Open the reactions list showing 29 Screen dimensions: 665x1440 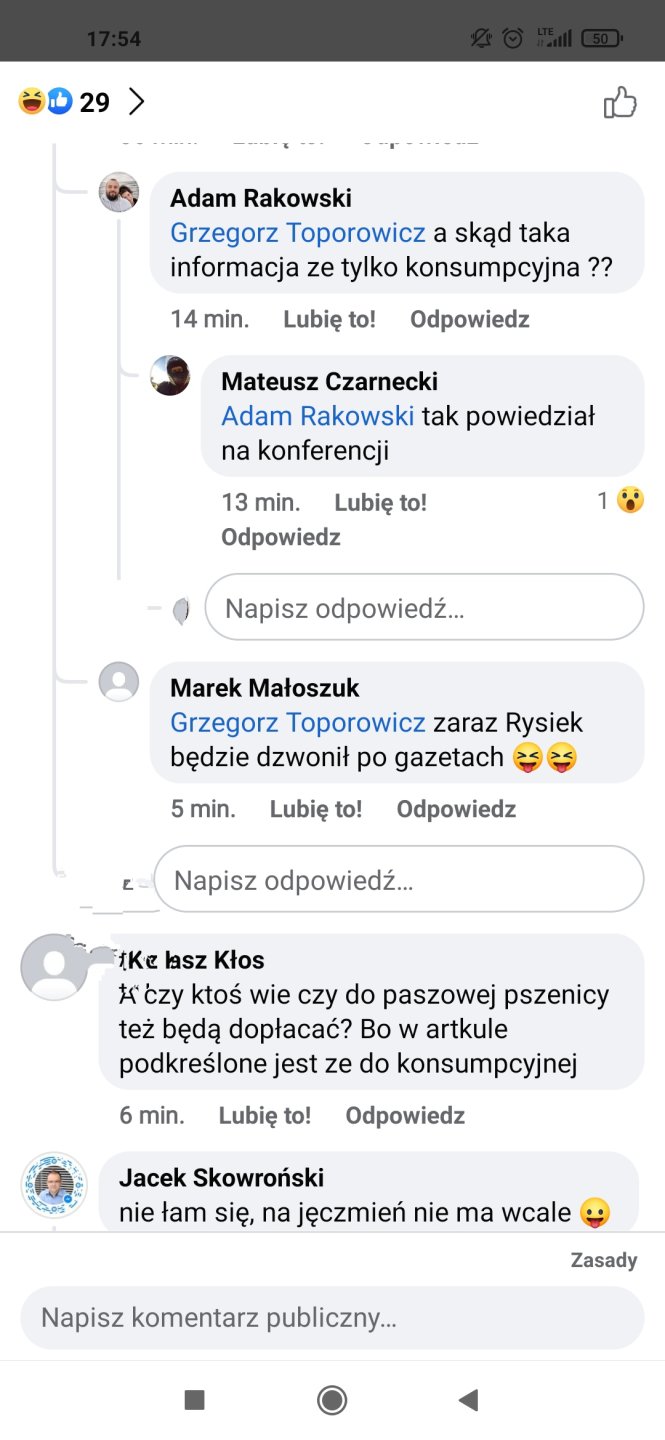80,102
